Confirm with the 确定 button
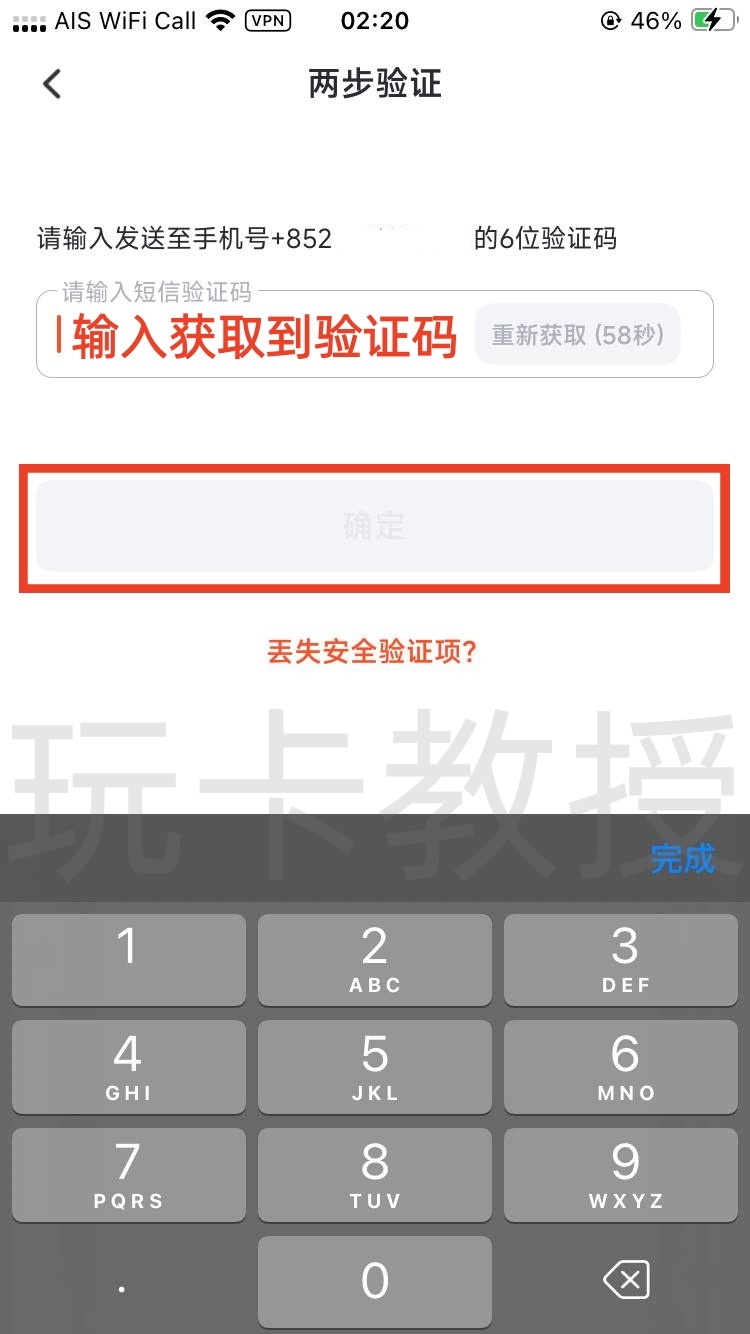750x1334 pixels. click(x=375, y=526)
